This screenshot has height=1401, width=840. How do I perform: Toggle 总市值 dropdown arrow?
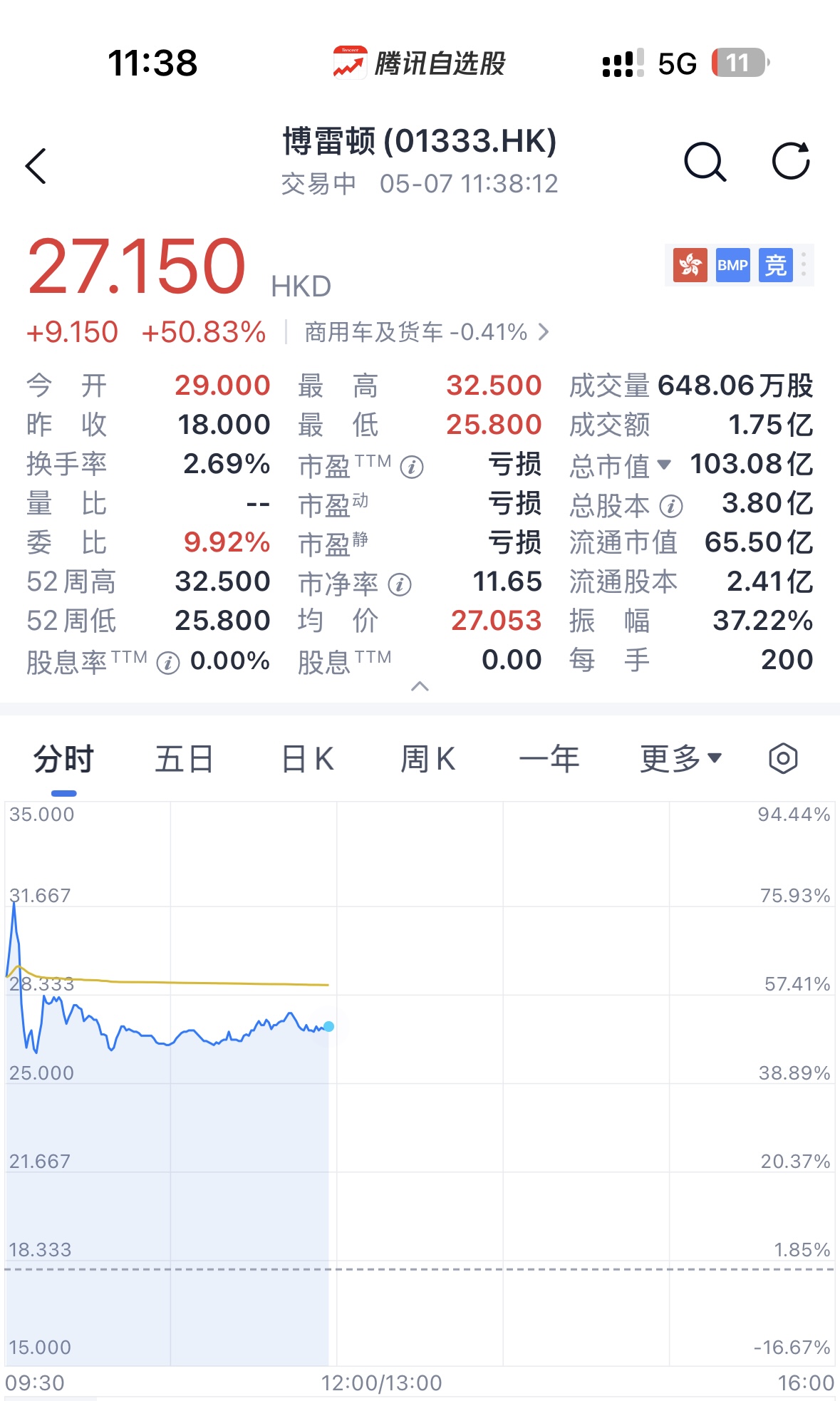point(663,465)
